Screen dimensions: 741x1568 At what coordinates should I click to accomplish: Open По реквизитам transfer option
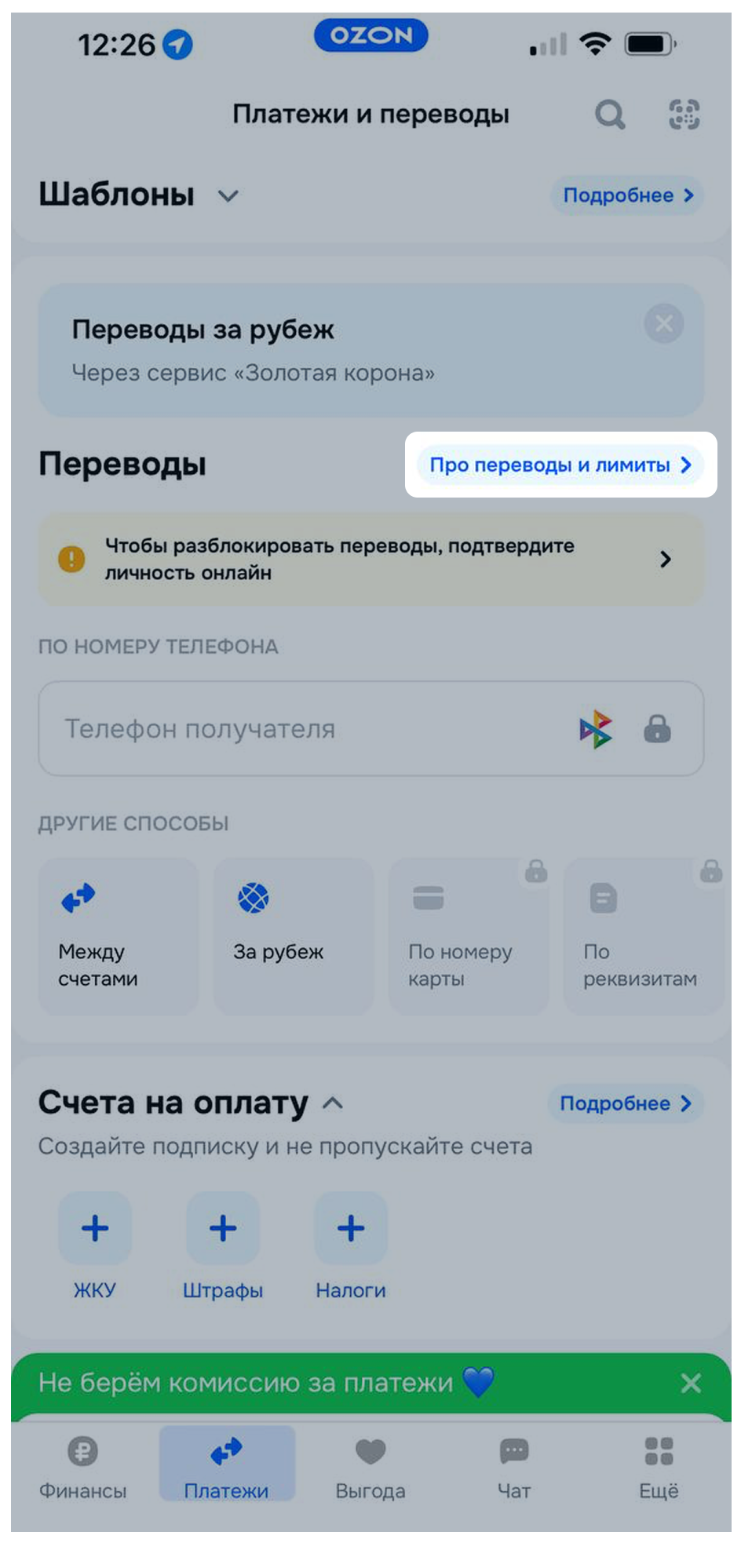click(642, 936)
